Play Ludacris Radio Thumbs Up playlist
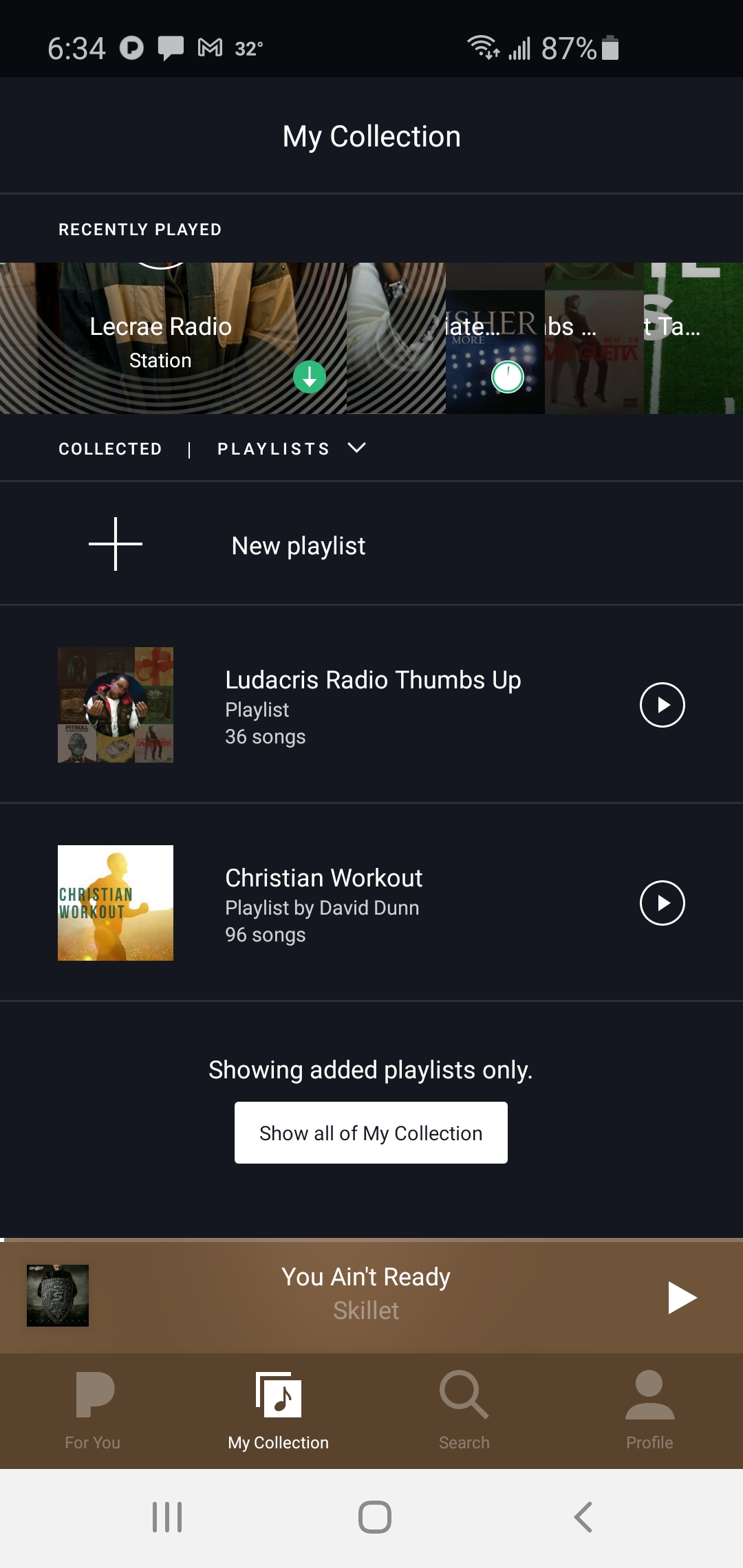Screen dimensions: 743x1568 click(x=662, y=705)
